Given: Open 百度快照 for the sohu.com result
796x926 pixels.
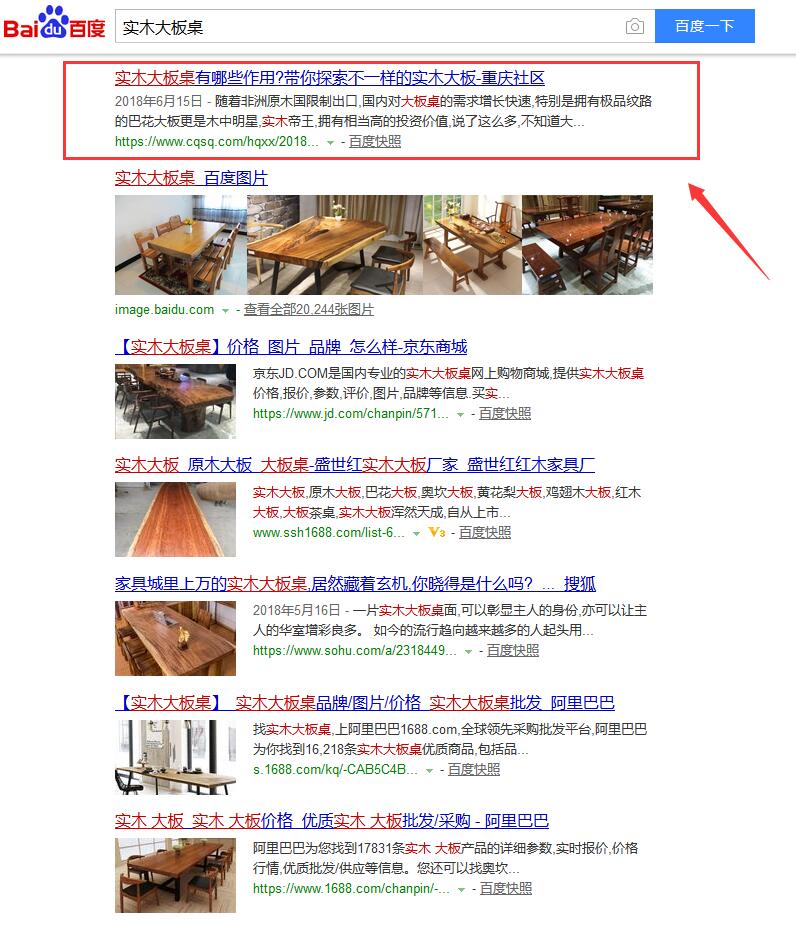Looking at the screenshot, I should click(x=512, y=650).
